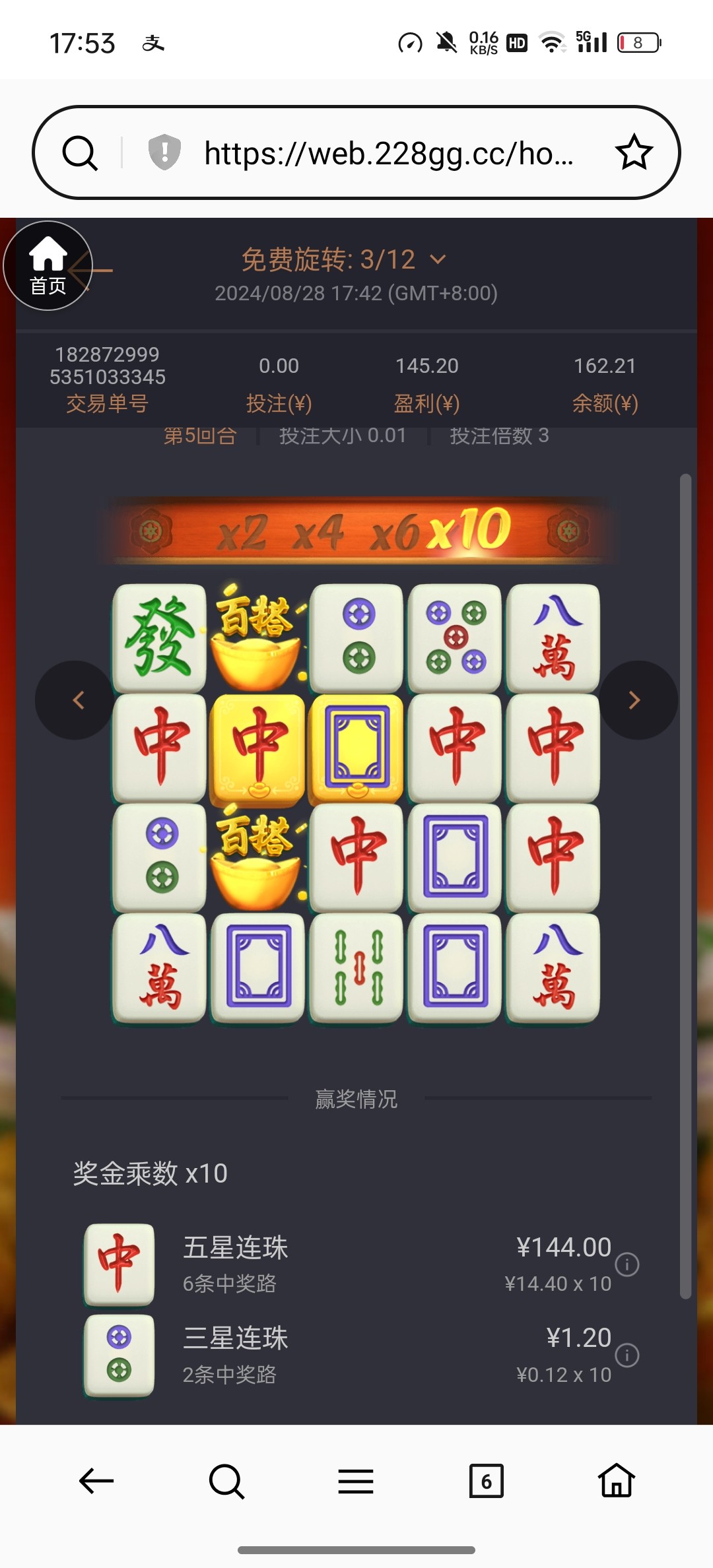Open the site security shield info
The height and width of the screenshot is (1568, 713).
164,152
